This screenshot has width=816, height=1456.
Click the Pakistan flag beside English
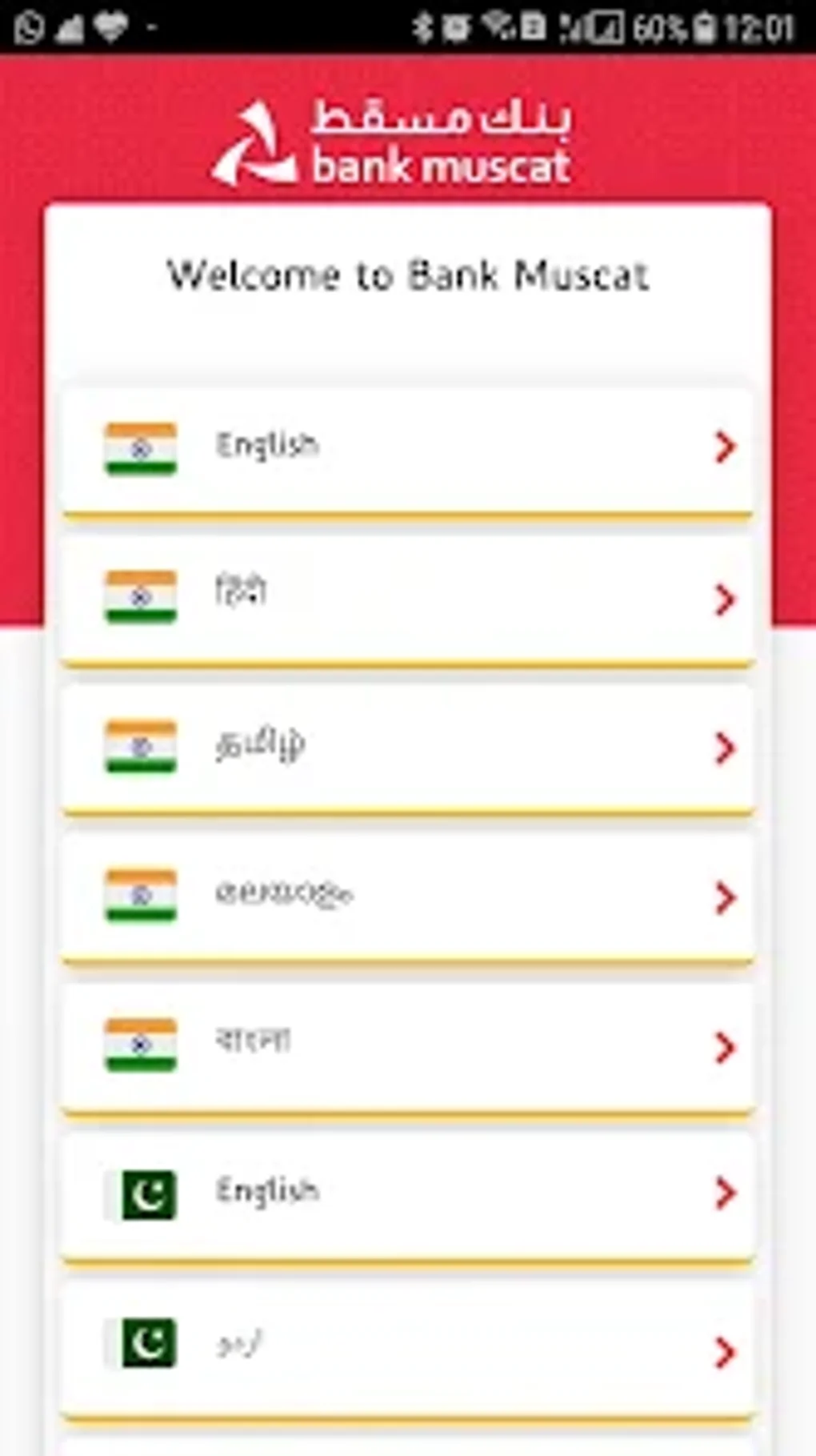tap(146, 1193)
